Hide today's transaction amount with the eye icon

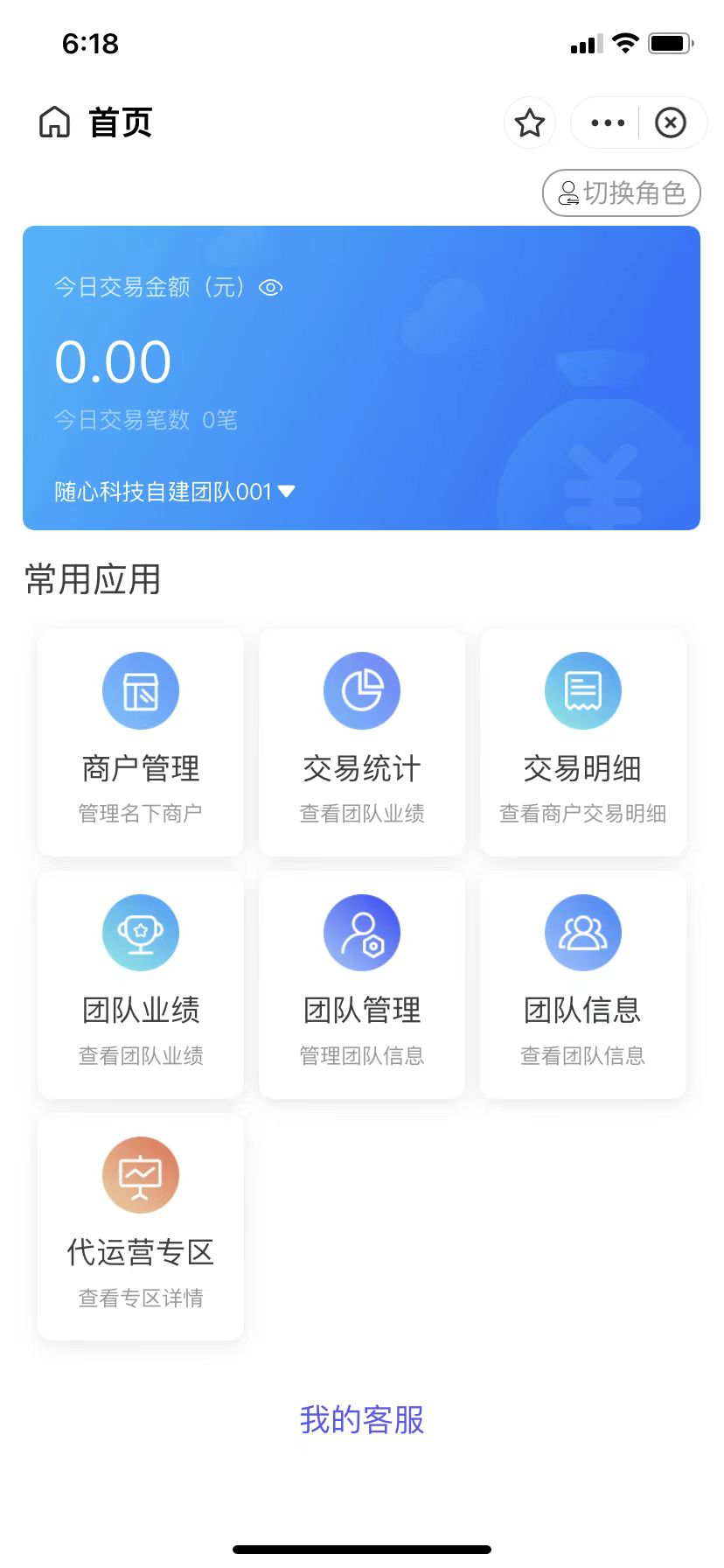pos(271,288)
